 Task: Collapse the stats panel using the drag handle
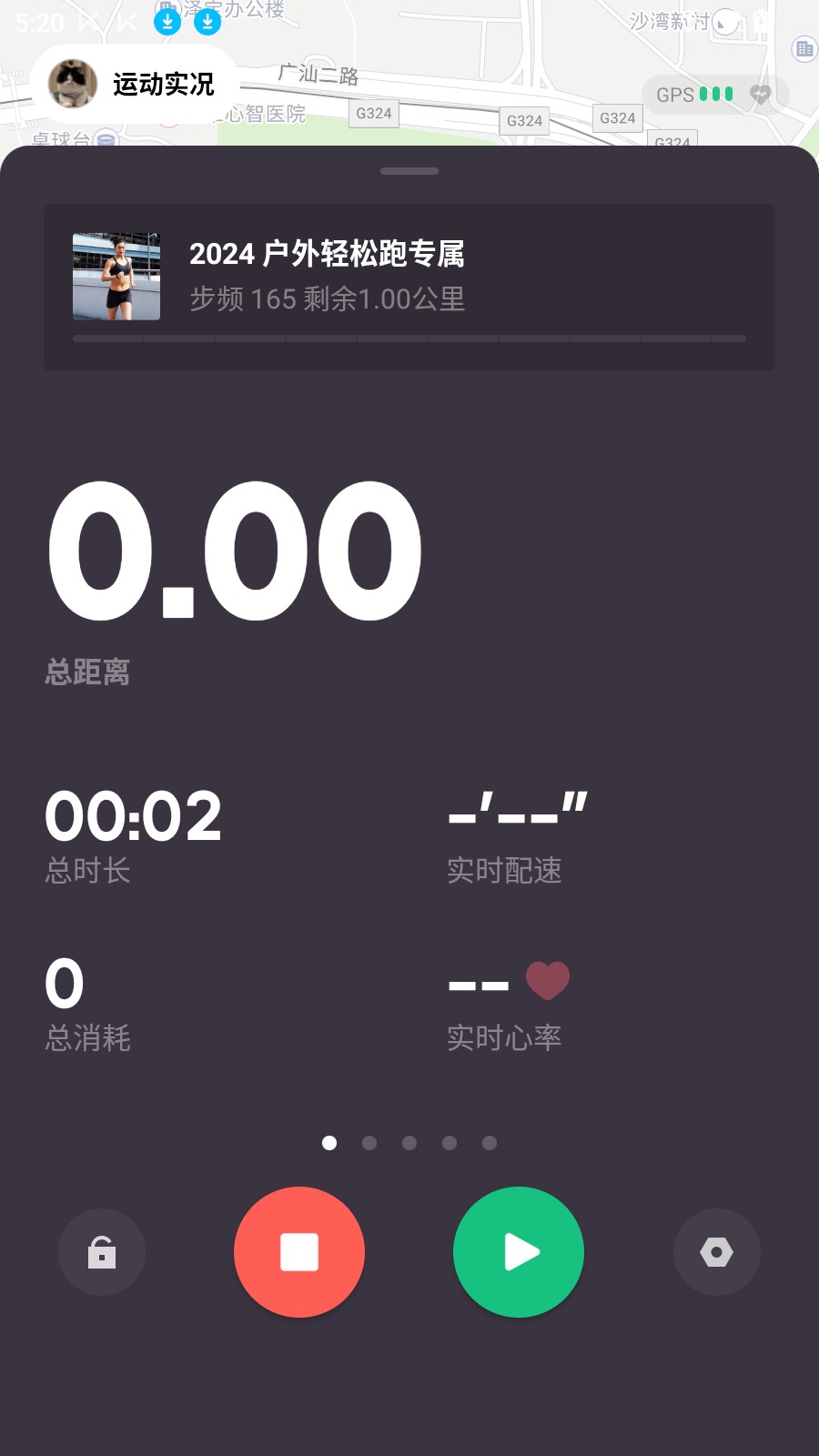[x=409, y=170]
